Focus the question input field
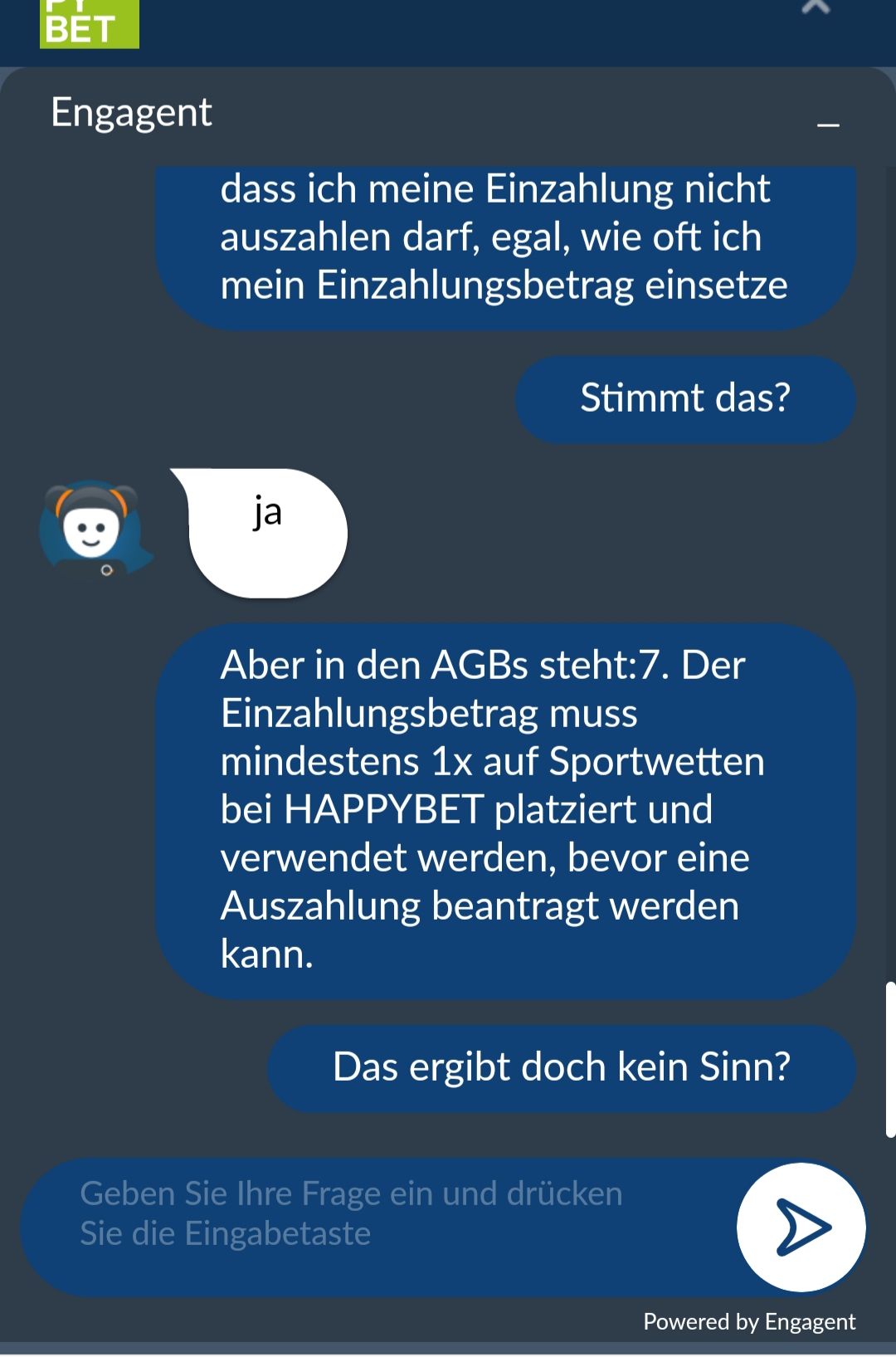896x1357 pixels. (373, 1213)
